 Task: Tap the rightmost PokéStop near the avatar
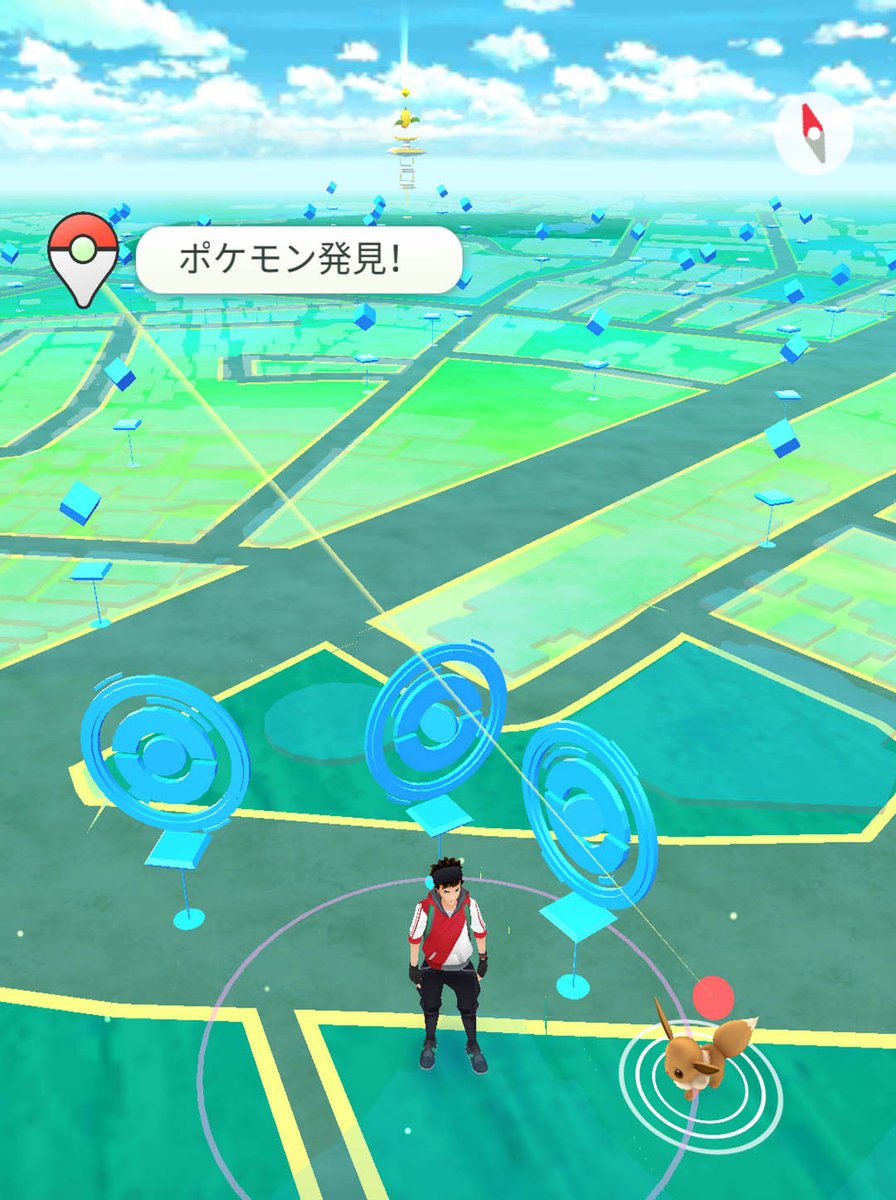[x=585, y=800]
